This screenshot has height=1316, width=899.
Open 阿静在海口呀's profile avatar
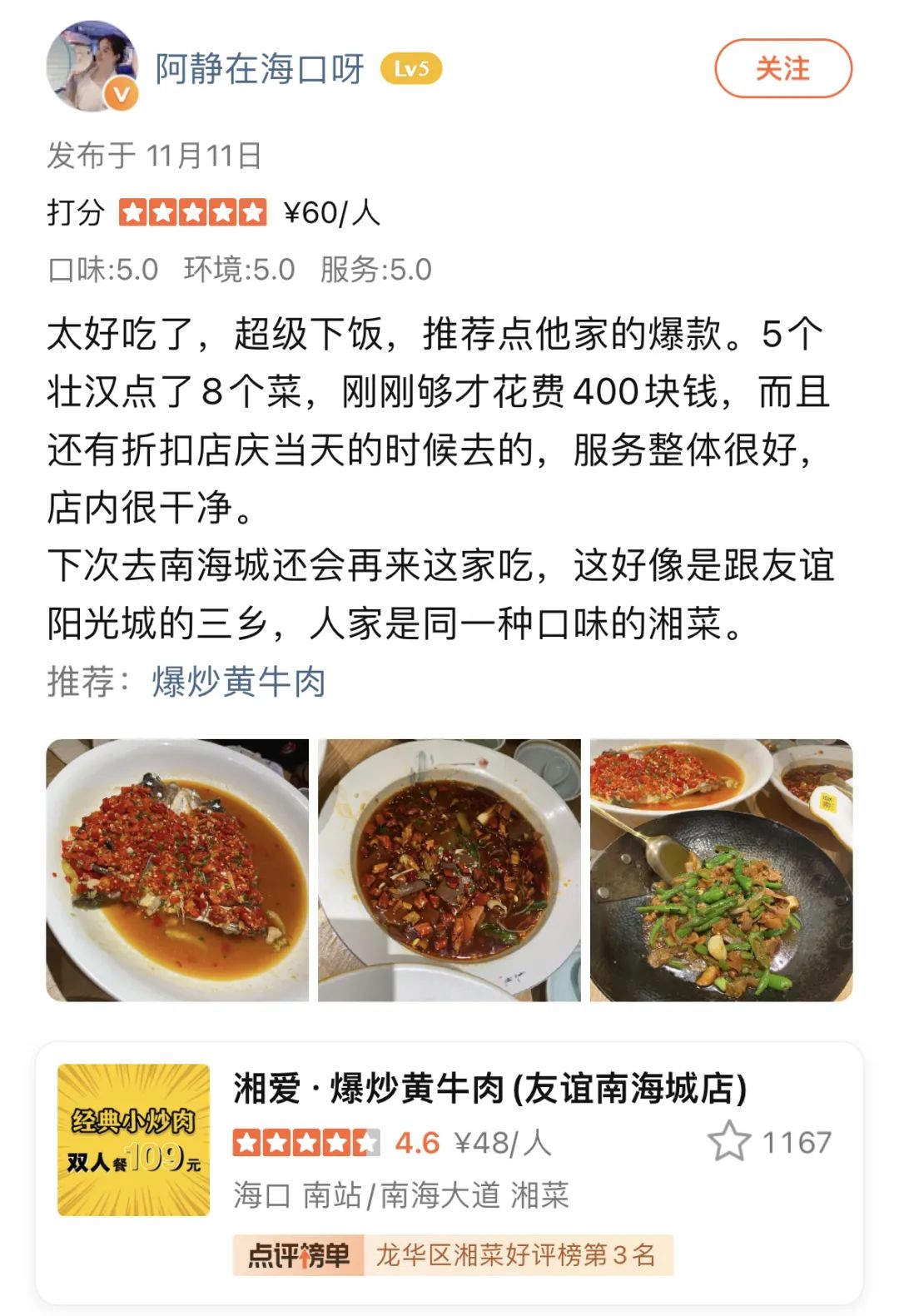[91, 67]
